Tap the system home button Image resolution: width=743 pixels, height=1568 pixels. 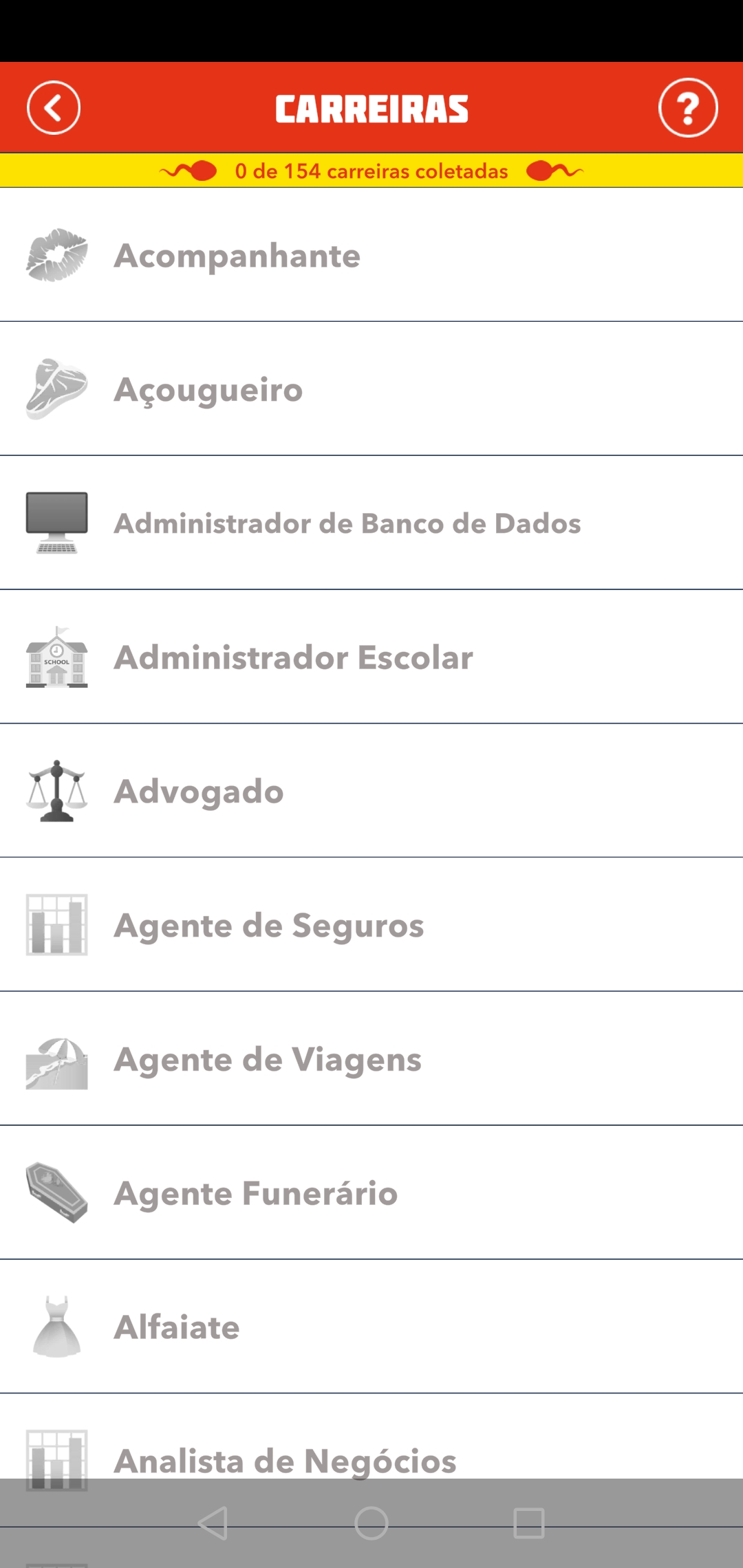click(x=371, y=1523)
